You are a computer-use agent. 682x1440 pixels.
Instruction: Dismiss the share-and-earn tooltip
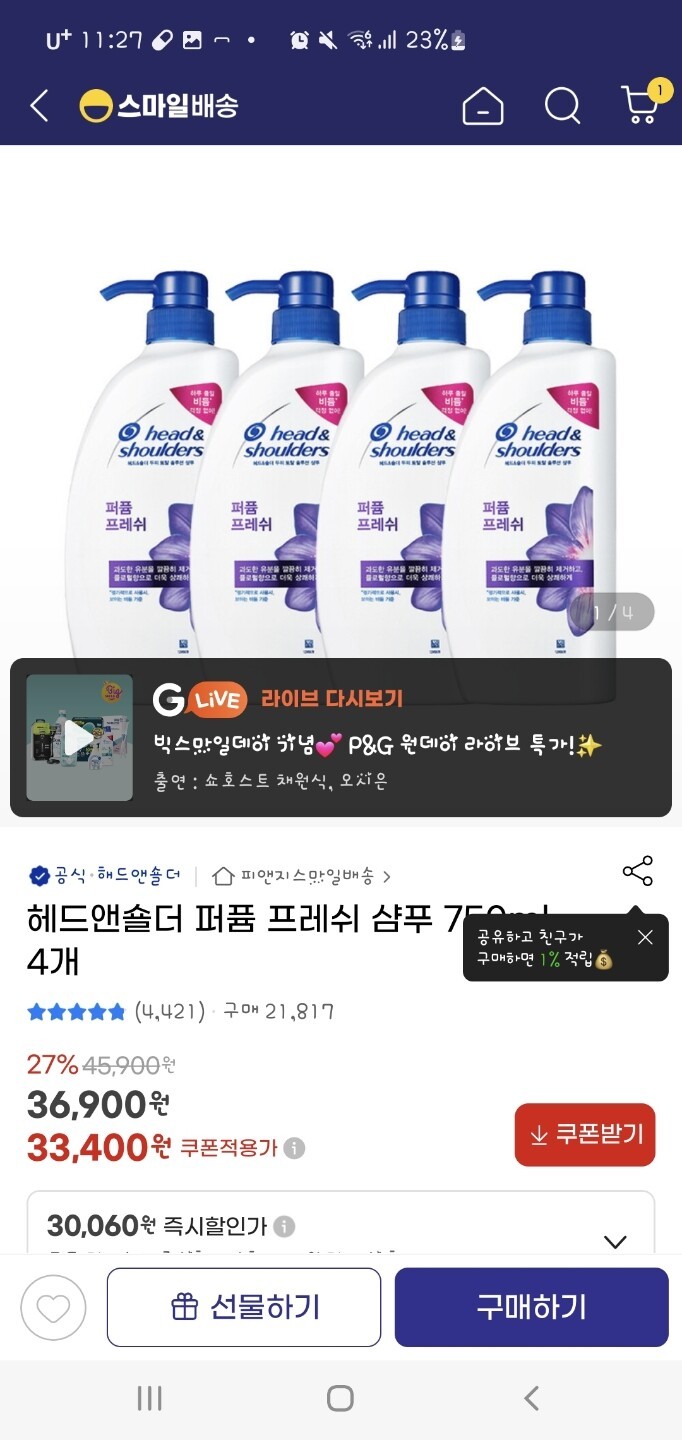point(645,937)
